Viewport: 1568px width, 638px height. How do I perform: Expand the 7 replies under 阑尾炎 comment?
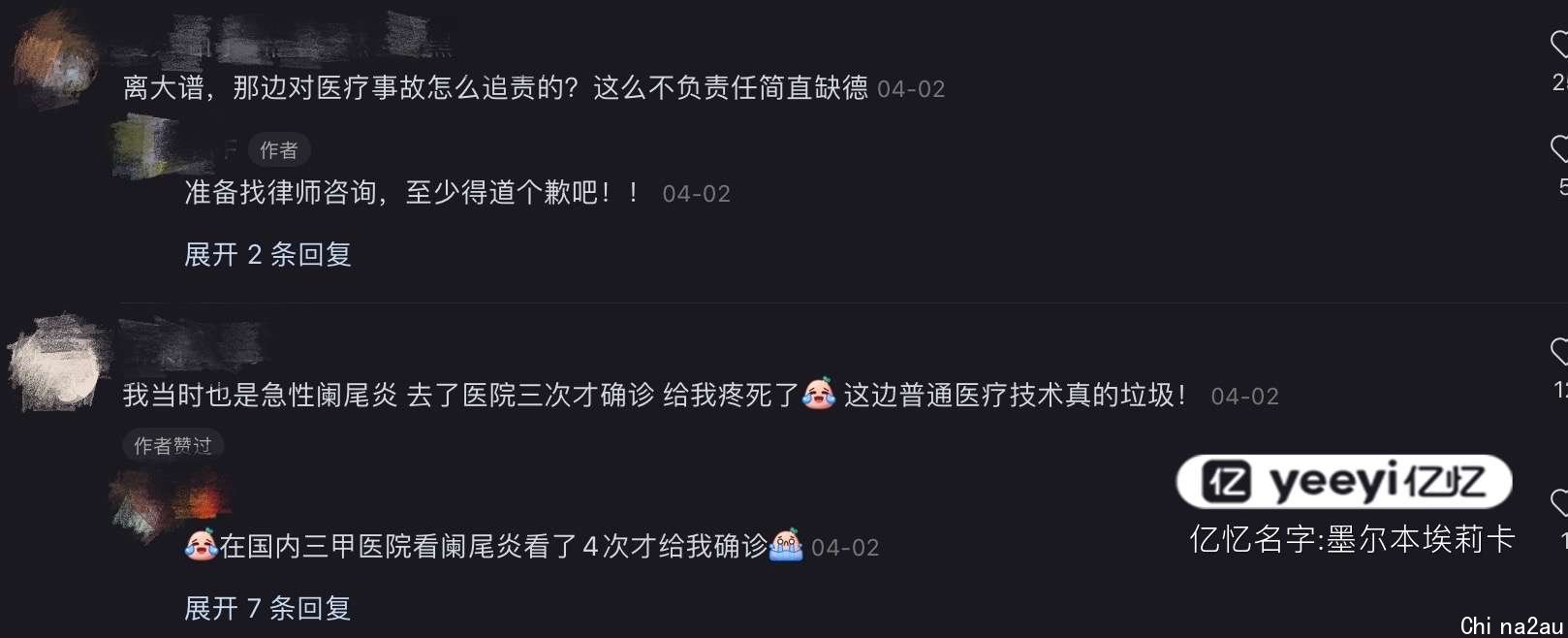point(267,609)
